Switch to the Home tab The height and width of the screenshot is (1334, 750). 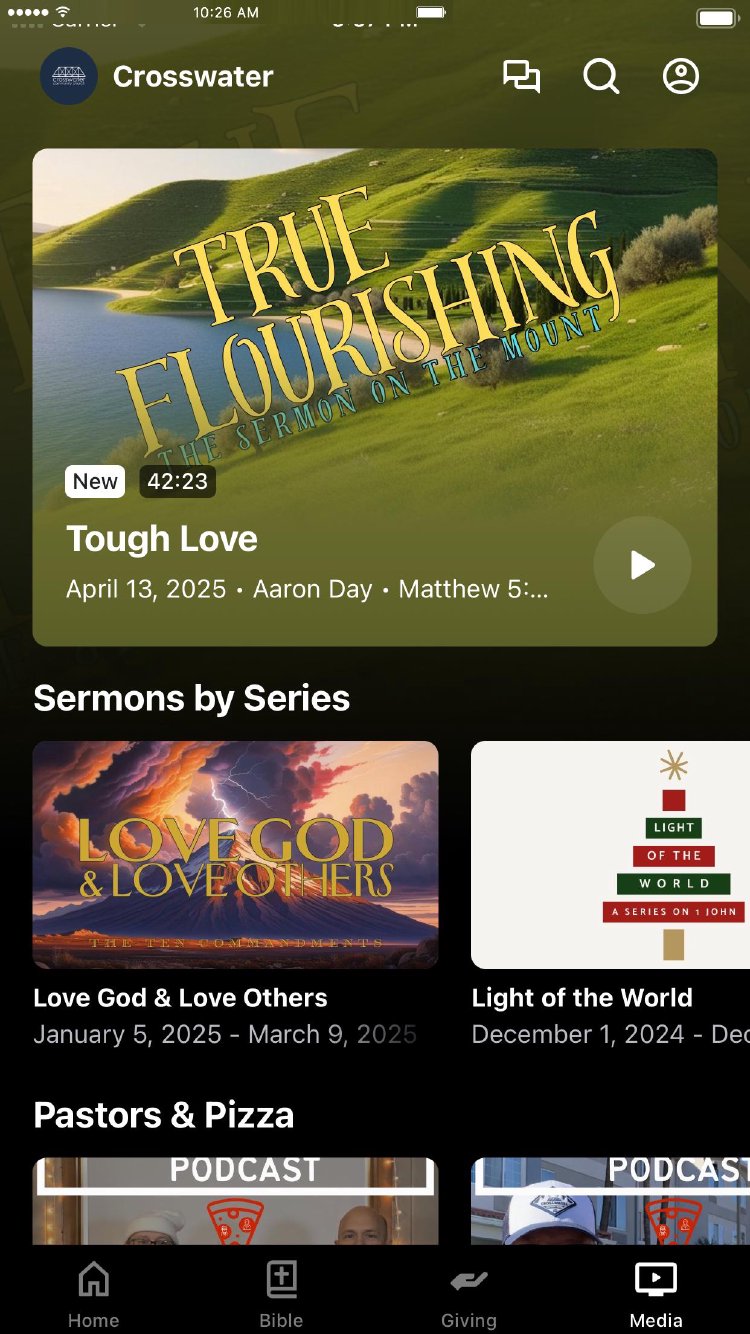tap(93, 1293)
